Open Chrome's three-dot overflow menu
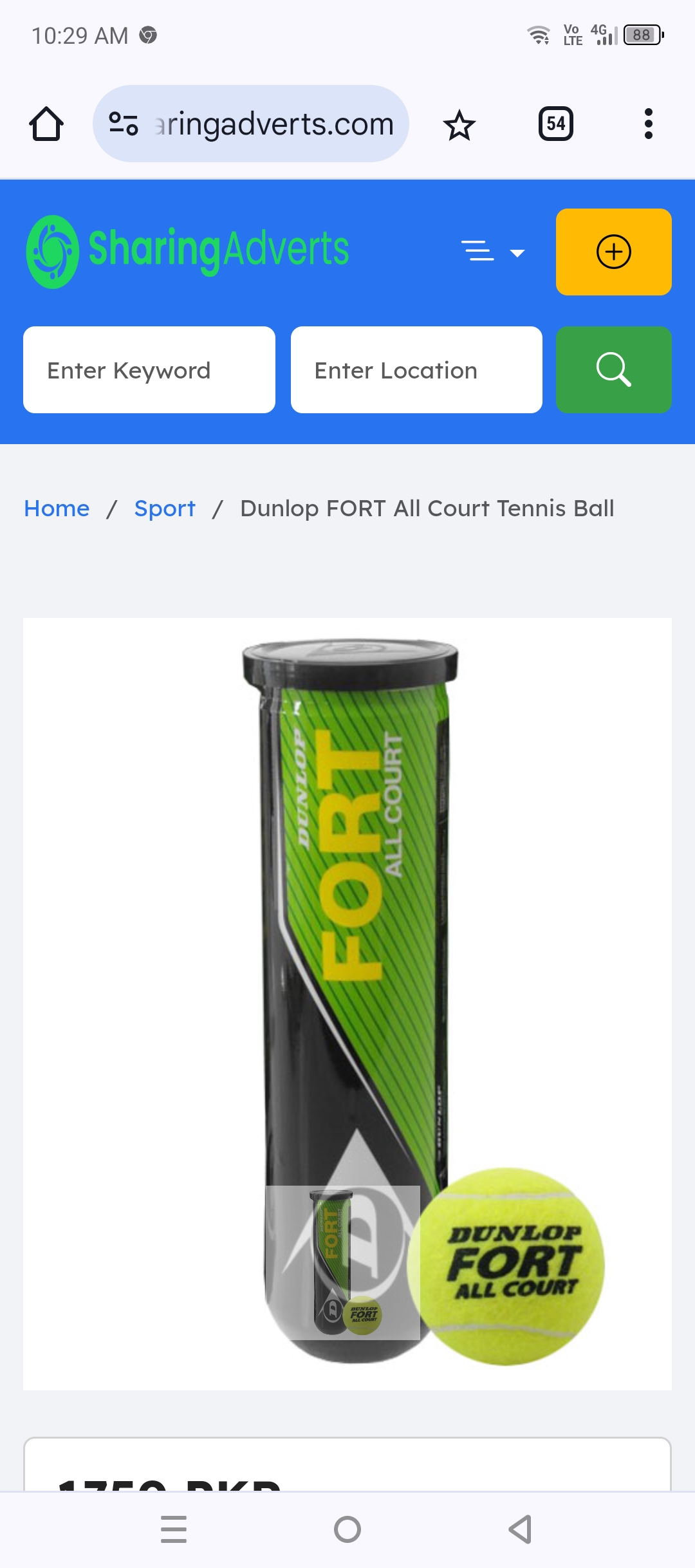 (648, 124)
